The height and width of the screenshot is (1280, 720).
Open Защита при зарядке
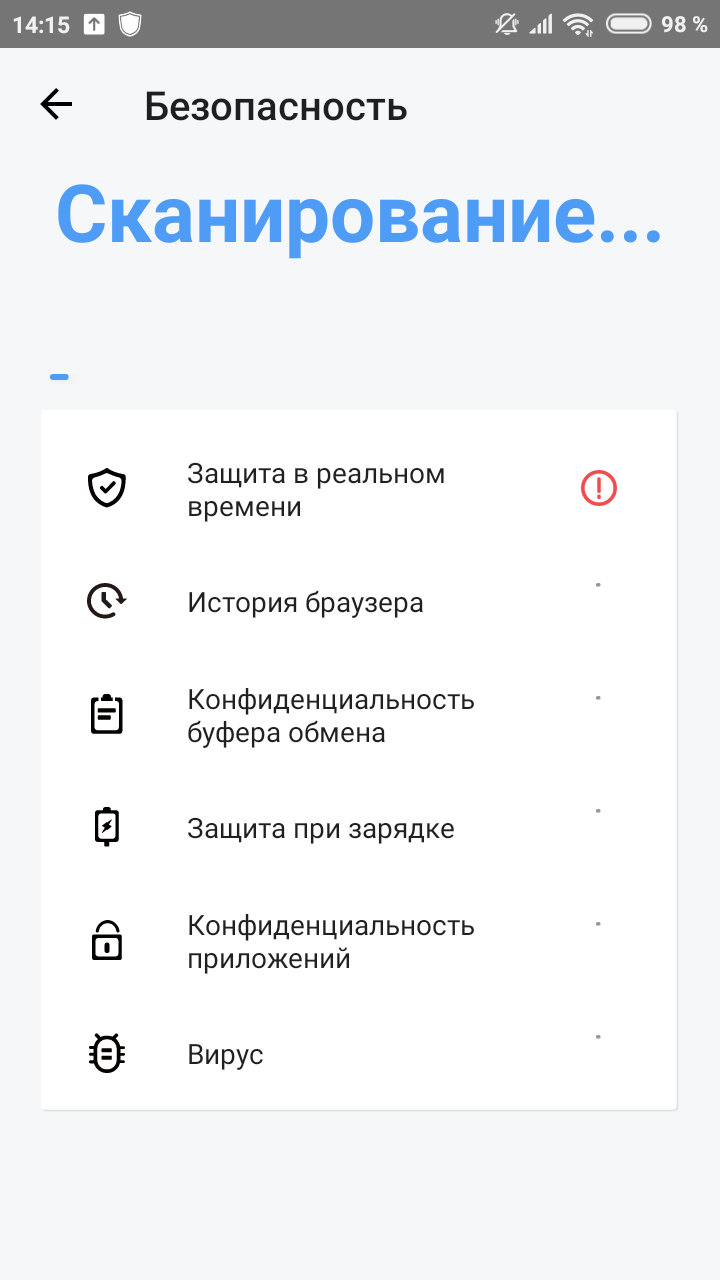tap(358, 829)
